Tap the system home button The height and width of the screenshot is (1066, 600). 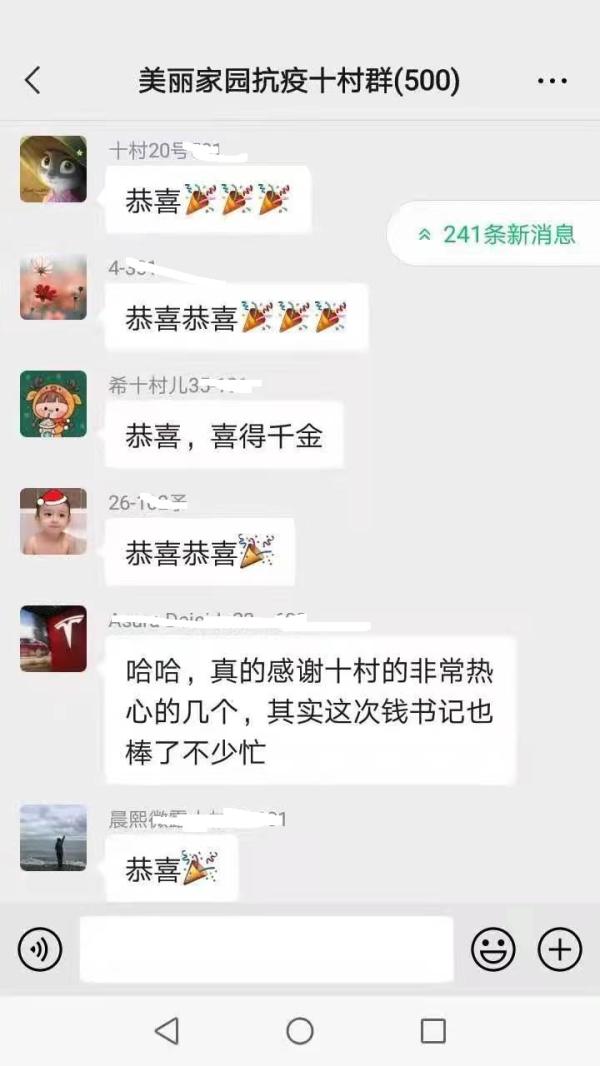(300, 1031)
